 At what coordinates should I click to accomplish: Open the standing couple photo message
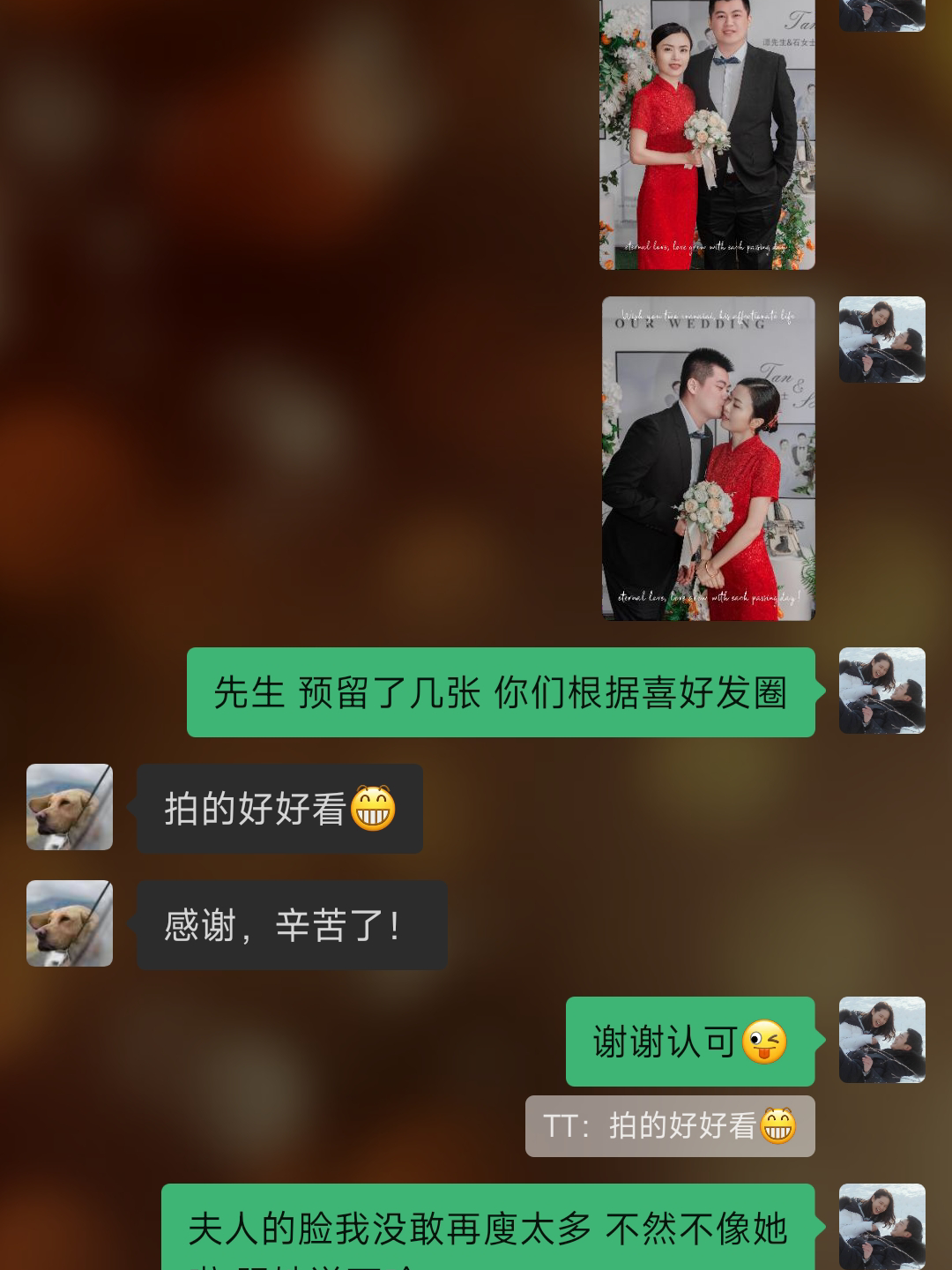point(707,132)
